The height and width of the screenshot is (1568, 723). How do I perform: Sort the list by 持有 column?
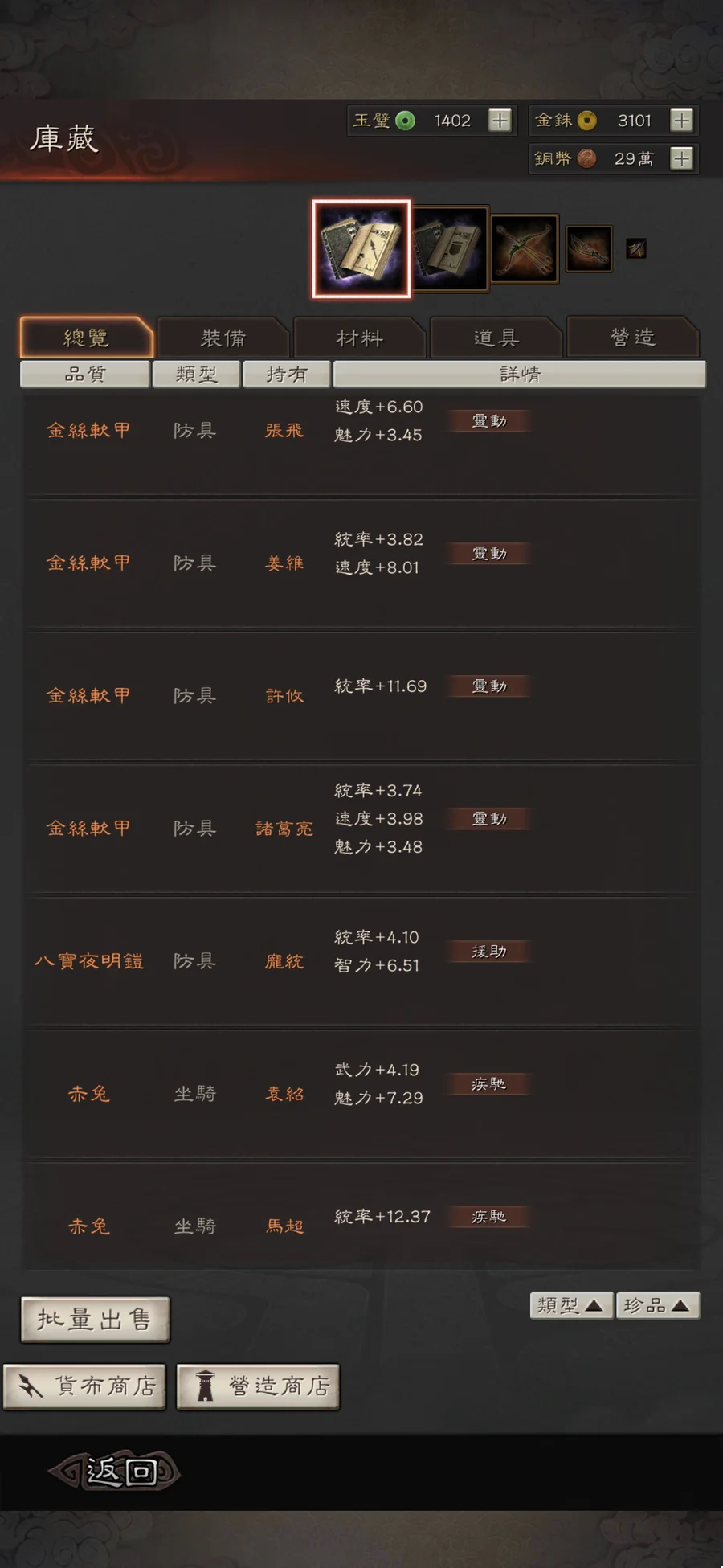click(287, 375)
